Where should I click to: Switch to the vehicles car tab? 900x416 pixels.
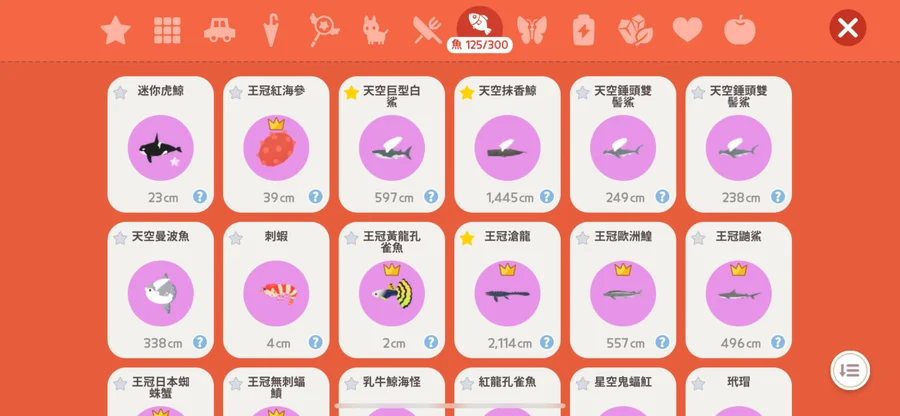click(x=219, y=30)
